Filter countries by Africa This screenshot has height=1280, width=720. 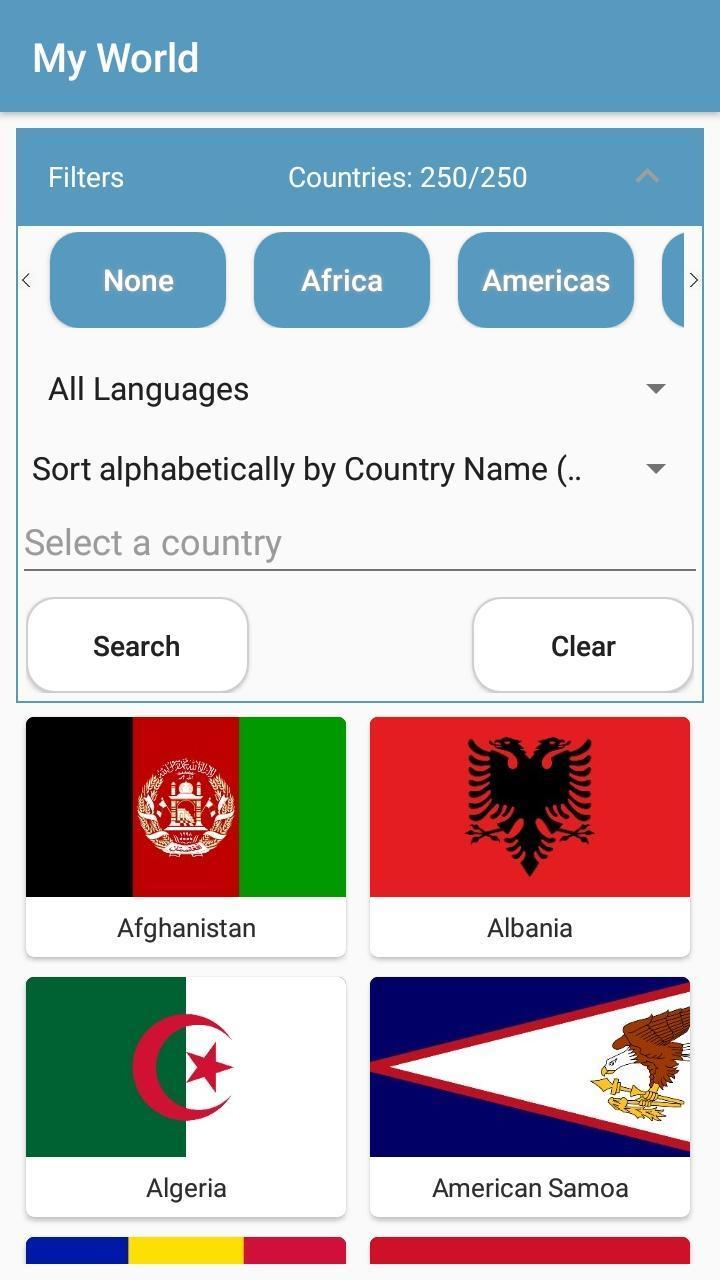[x=342, y=280]
